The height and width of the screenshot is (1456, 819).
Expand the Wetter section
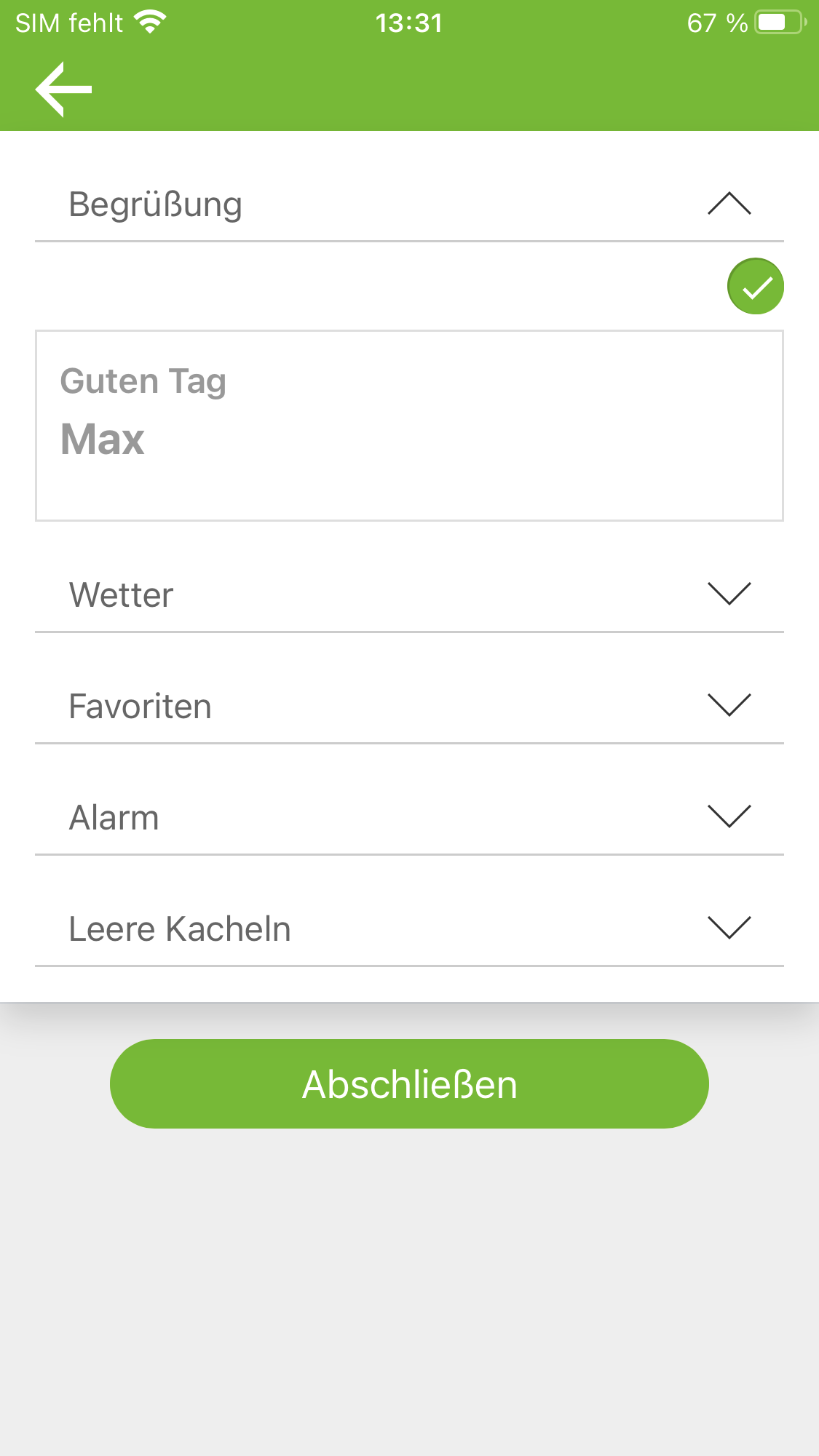729,594
